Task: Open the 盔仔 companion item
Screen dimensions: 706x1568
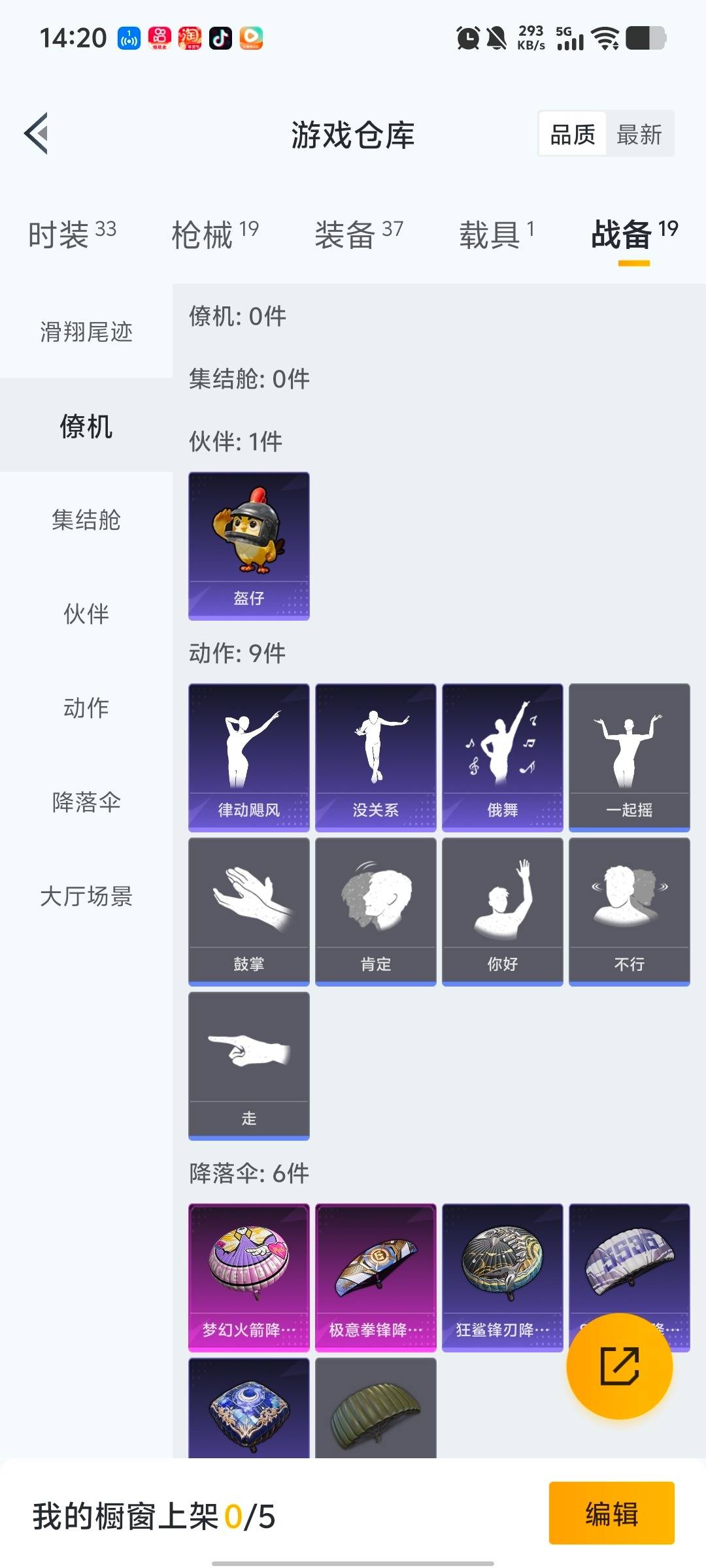Action: pyautogui.click(x=248, y=546)
